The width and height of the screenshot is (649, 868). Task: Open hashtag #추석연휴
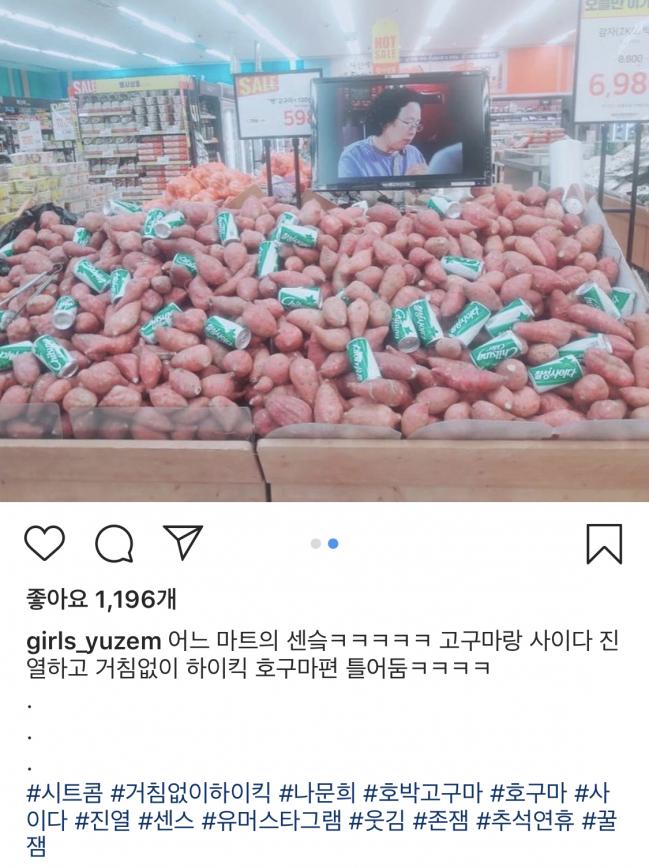[x=525, y=822]
